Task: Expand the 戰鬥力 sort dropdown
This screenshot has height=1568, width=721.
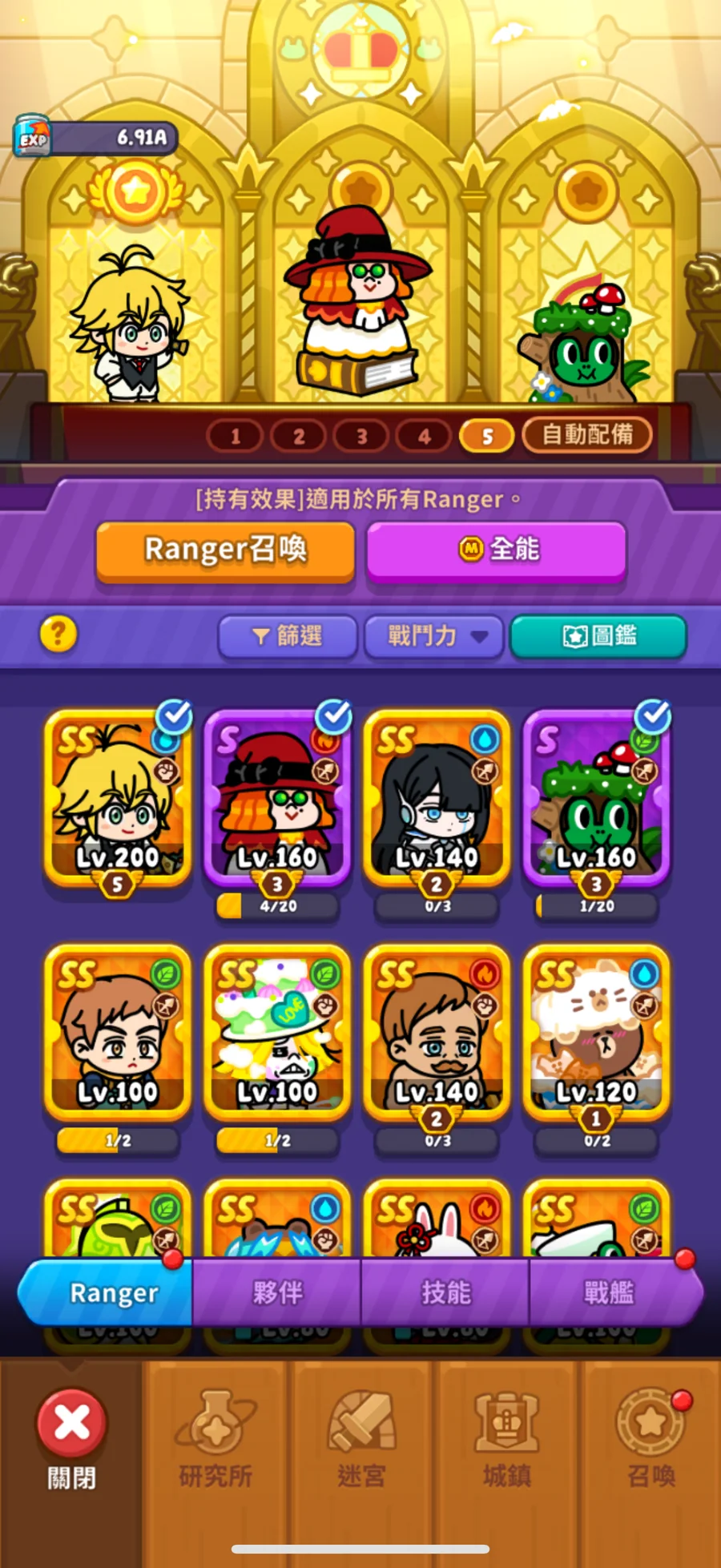Action: pyautogui.click(x=434, y=636)
